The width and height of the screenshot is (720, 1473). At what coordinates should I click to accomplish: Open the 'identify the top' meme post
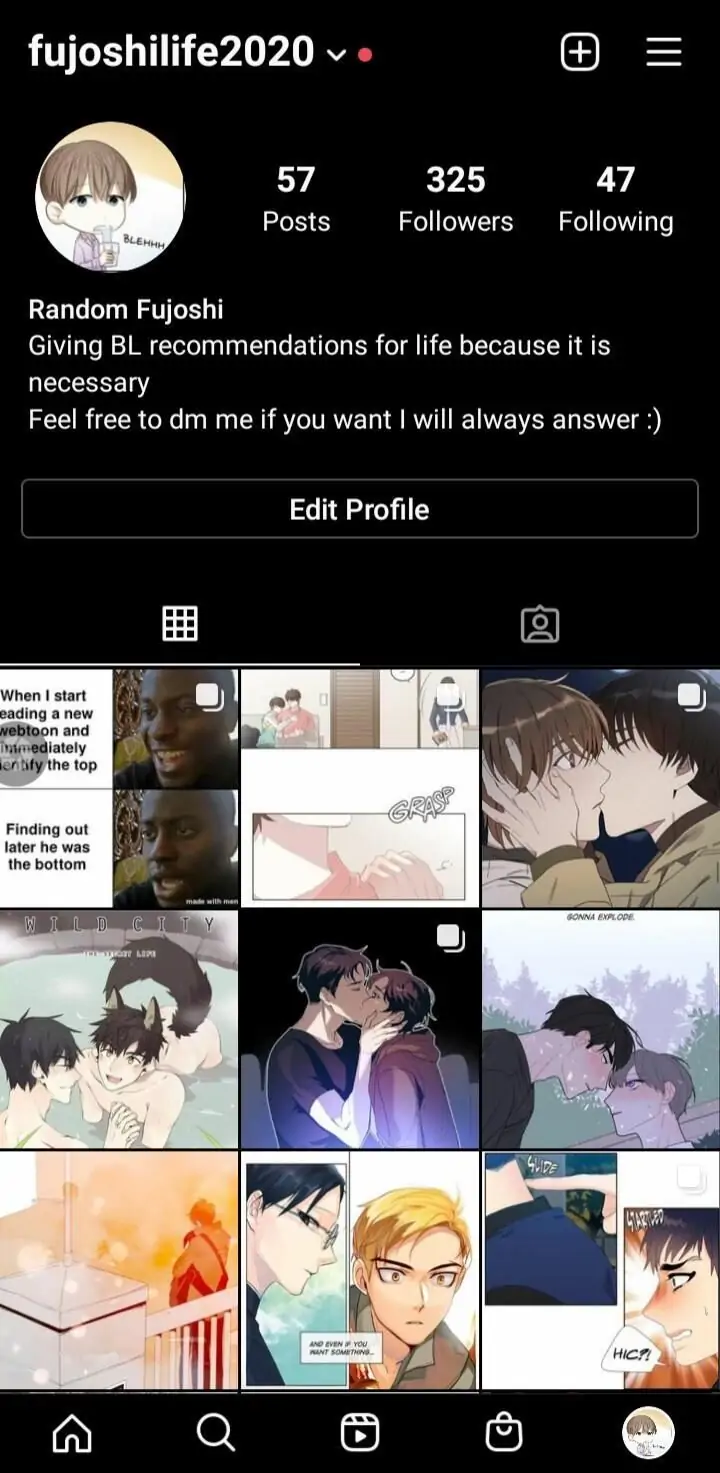(x=119, y=788)
